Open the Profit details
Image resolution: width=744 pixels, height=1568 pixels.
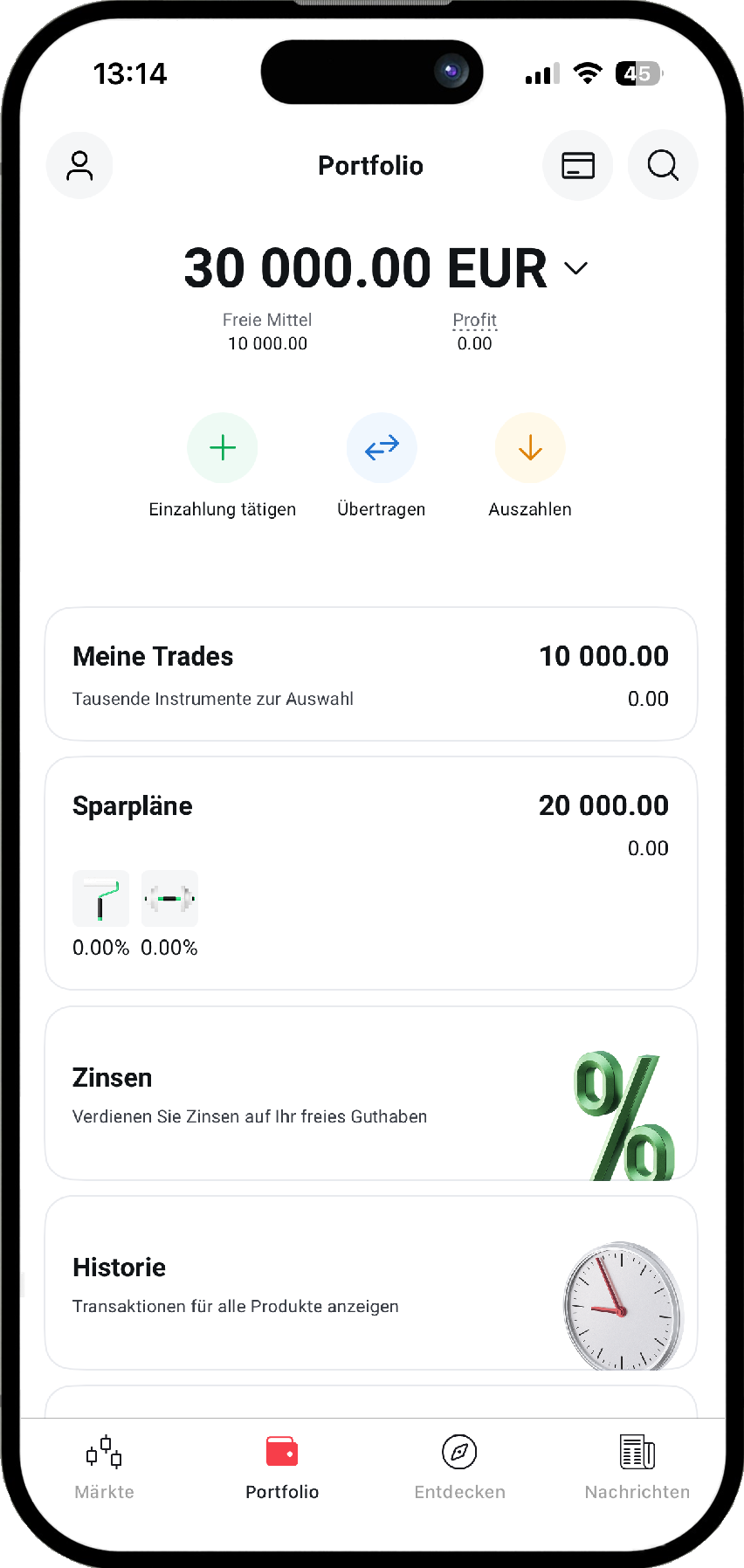coord(474,330)
